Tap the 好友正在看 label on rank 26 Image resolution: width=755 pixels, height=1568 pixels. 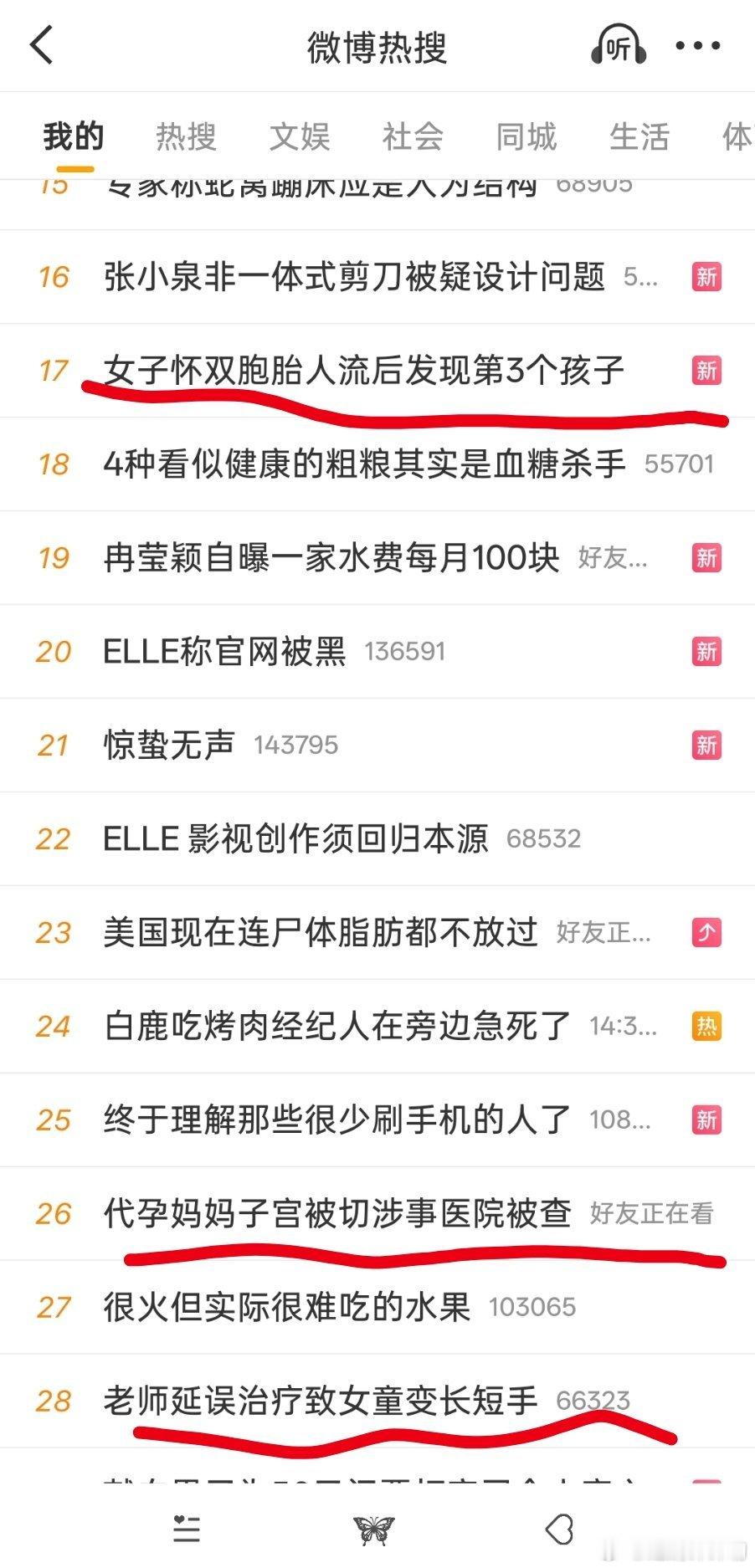[651, 1214]
